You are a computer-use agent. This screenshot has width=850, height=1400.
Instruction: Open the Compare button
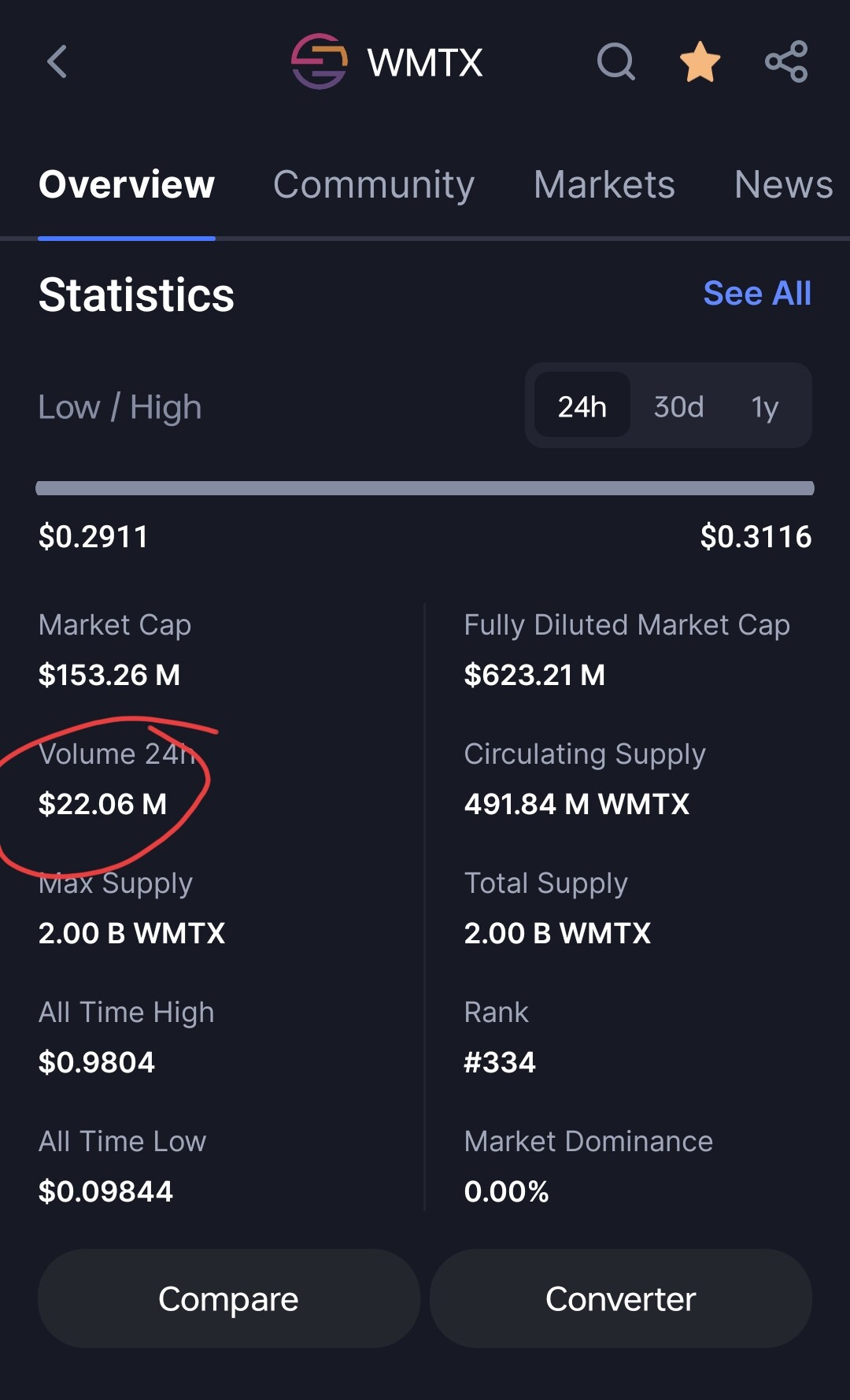228,1298
